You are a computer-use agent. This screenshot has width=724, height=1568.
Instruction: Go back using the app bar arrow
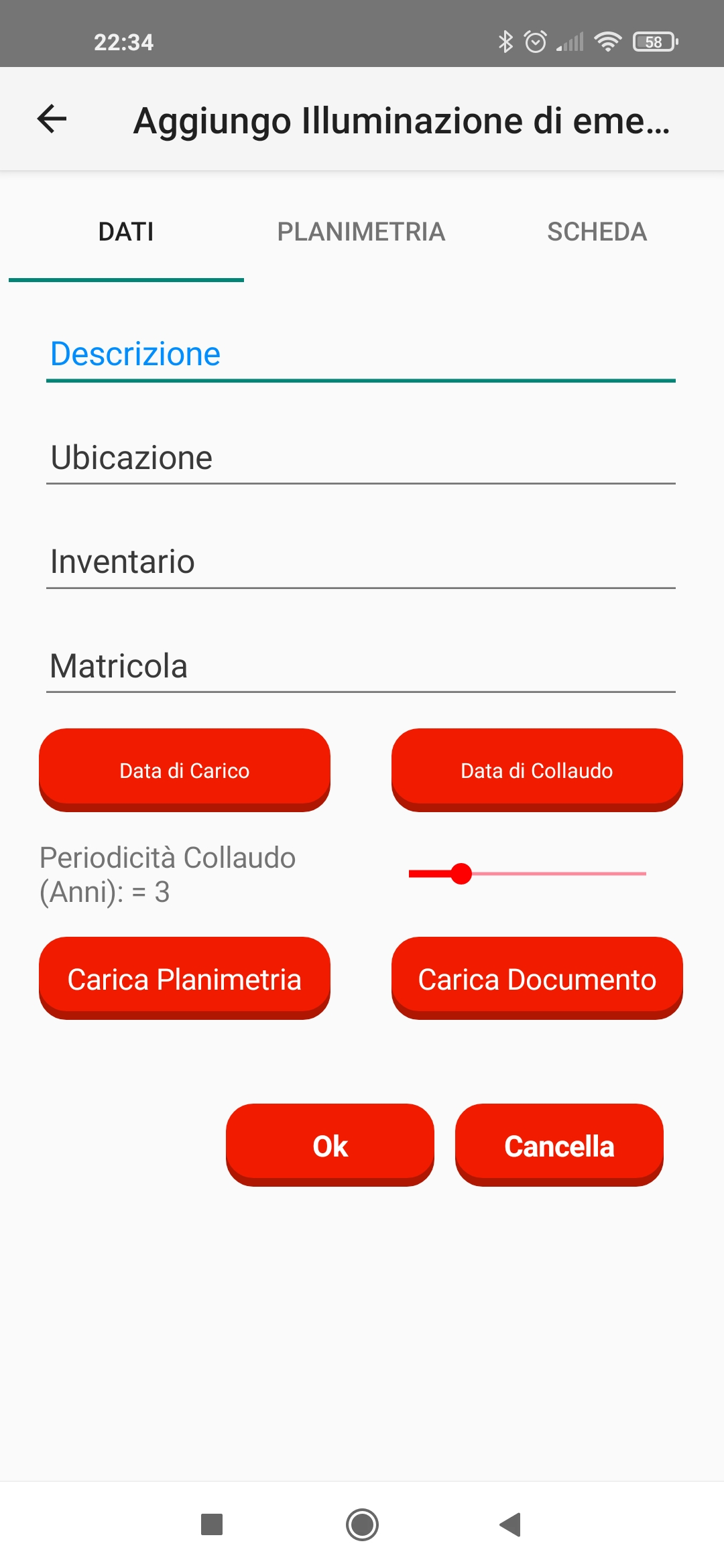pyautogui.click(x=52, y=119)
